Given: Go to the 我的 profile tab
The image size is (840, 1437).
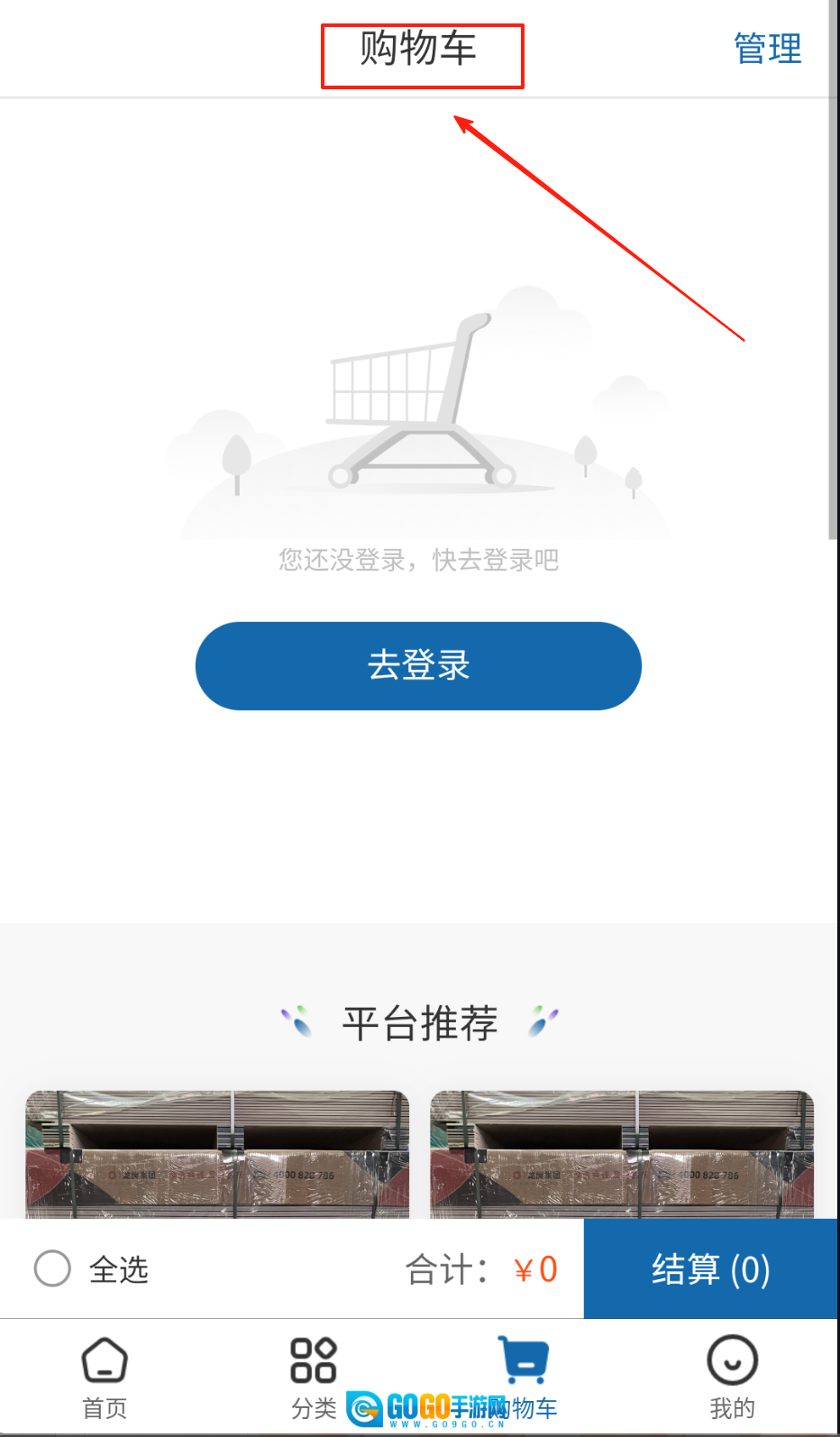Looking at the screenshot, I should [x=732, y=1377].
